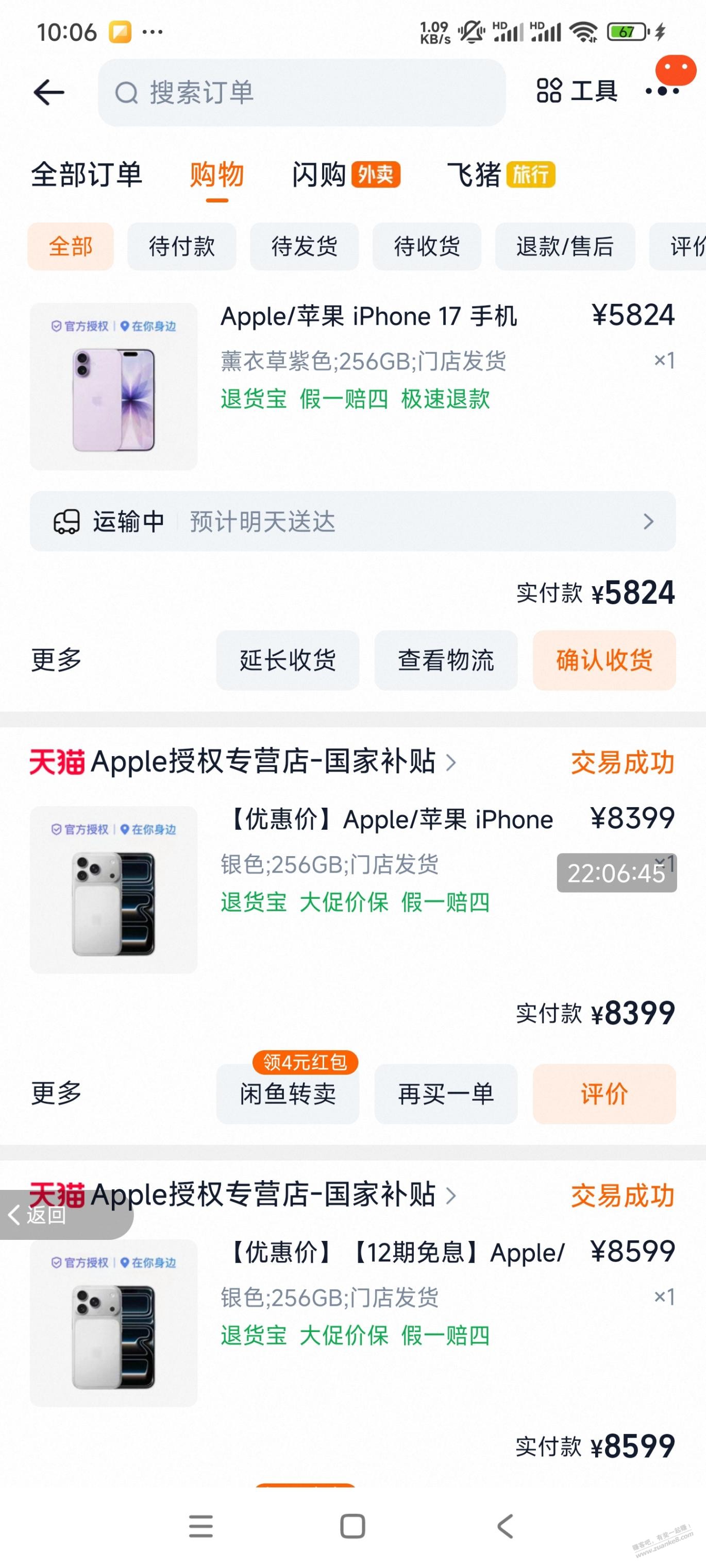Tap 再买一单 to reorder
This screenshot has height=1568, width=706.
pyautogui.click(x=446, y=1094)
